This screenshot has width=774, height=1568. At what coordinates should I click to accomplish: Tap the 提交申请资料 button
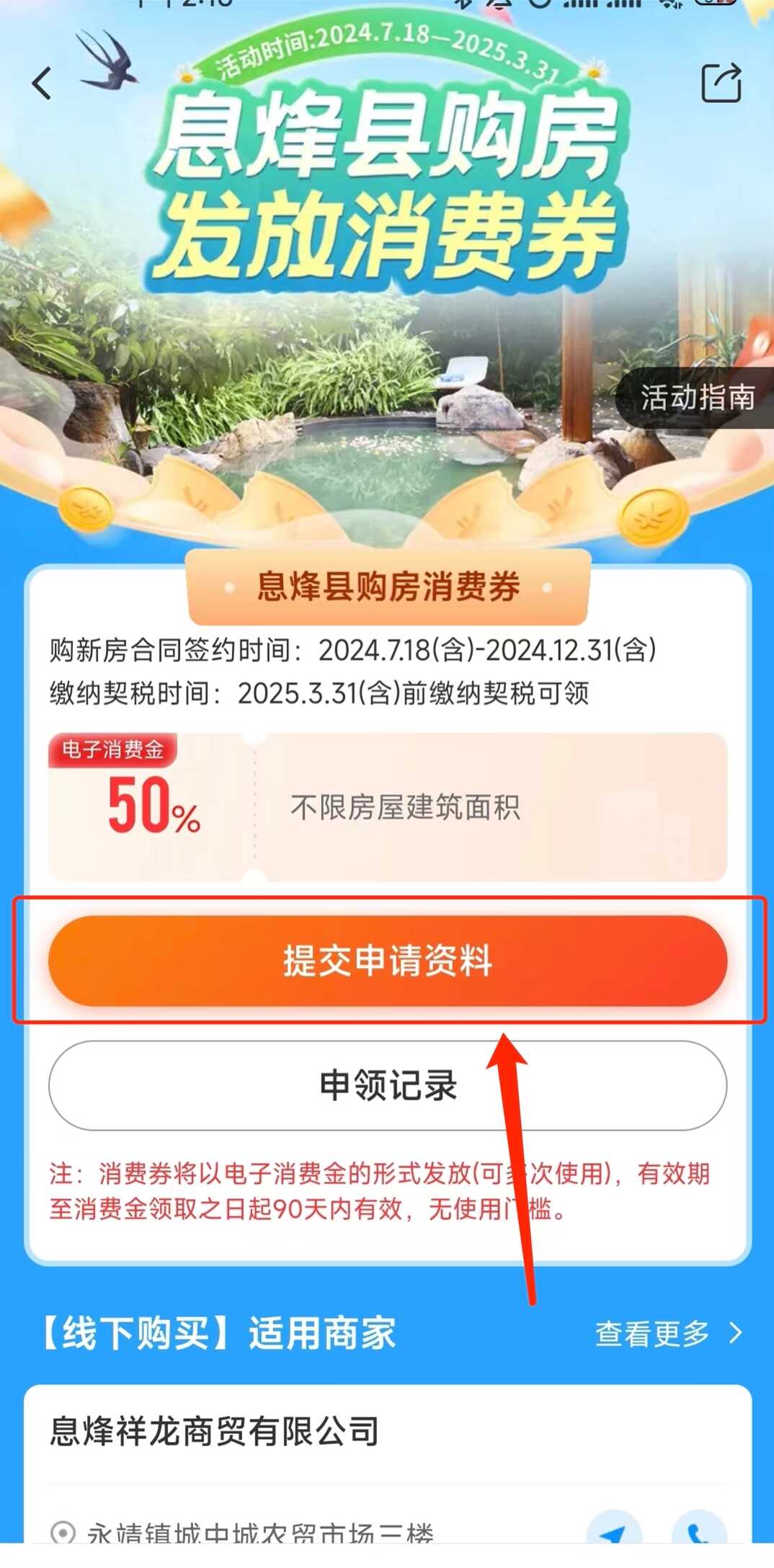(x=388, y=961)
